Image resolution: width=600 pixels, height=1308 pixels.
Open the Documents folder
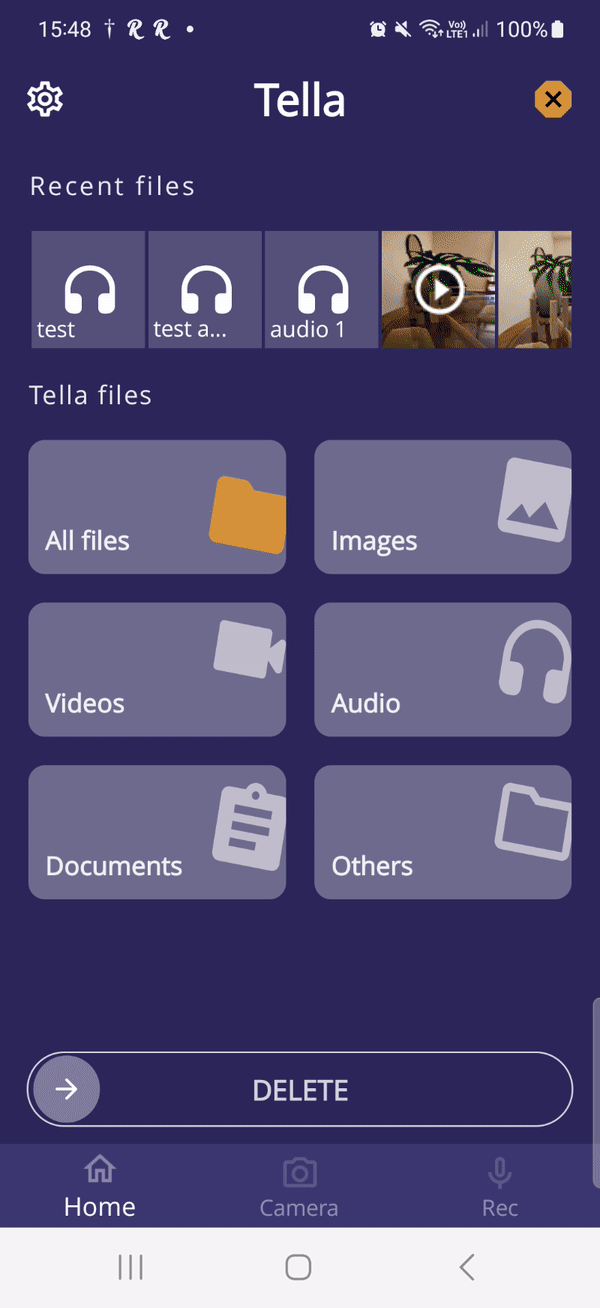[x=157, y=832]
